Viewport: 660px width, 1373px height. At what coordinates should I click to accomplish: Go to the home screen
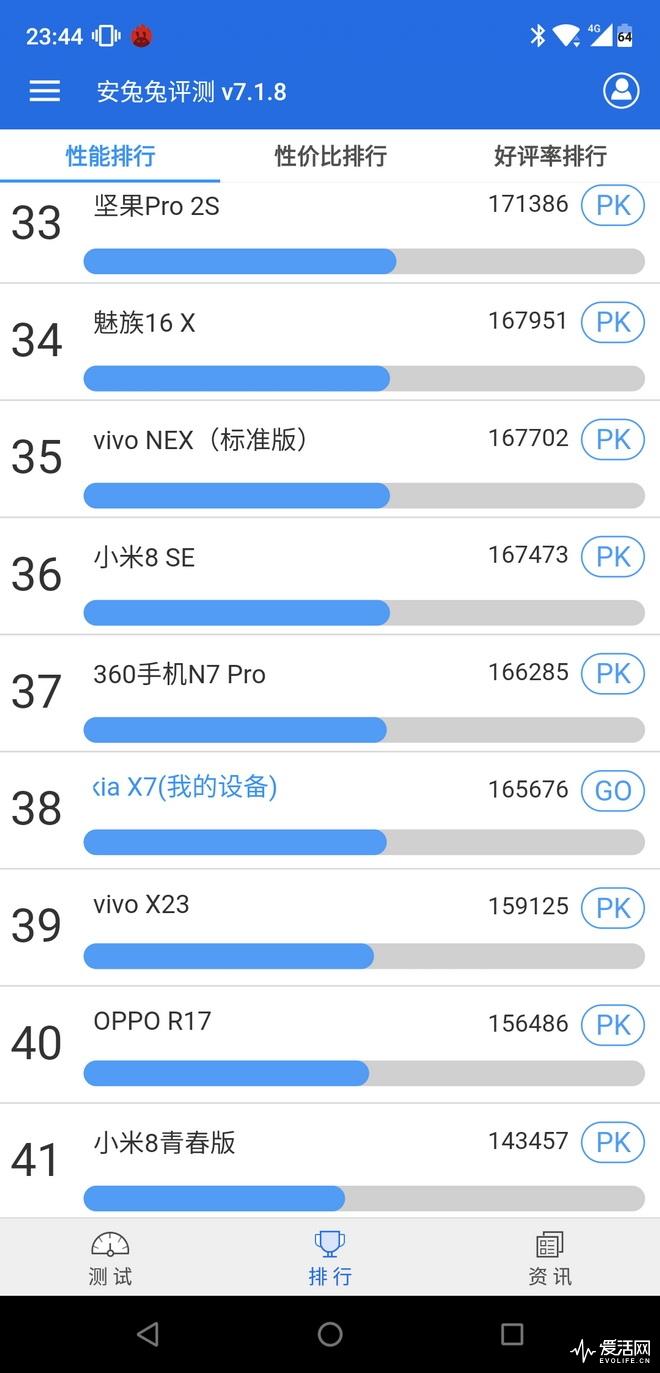click(330, 1333)
